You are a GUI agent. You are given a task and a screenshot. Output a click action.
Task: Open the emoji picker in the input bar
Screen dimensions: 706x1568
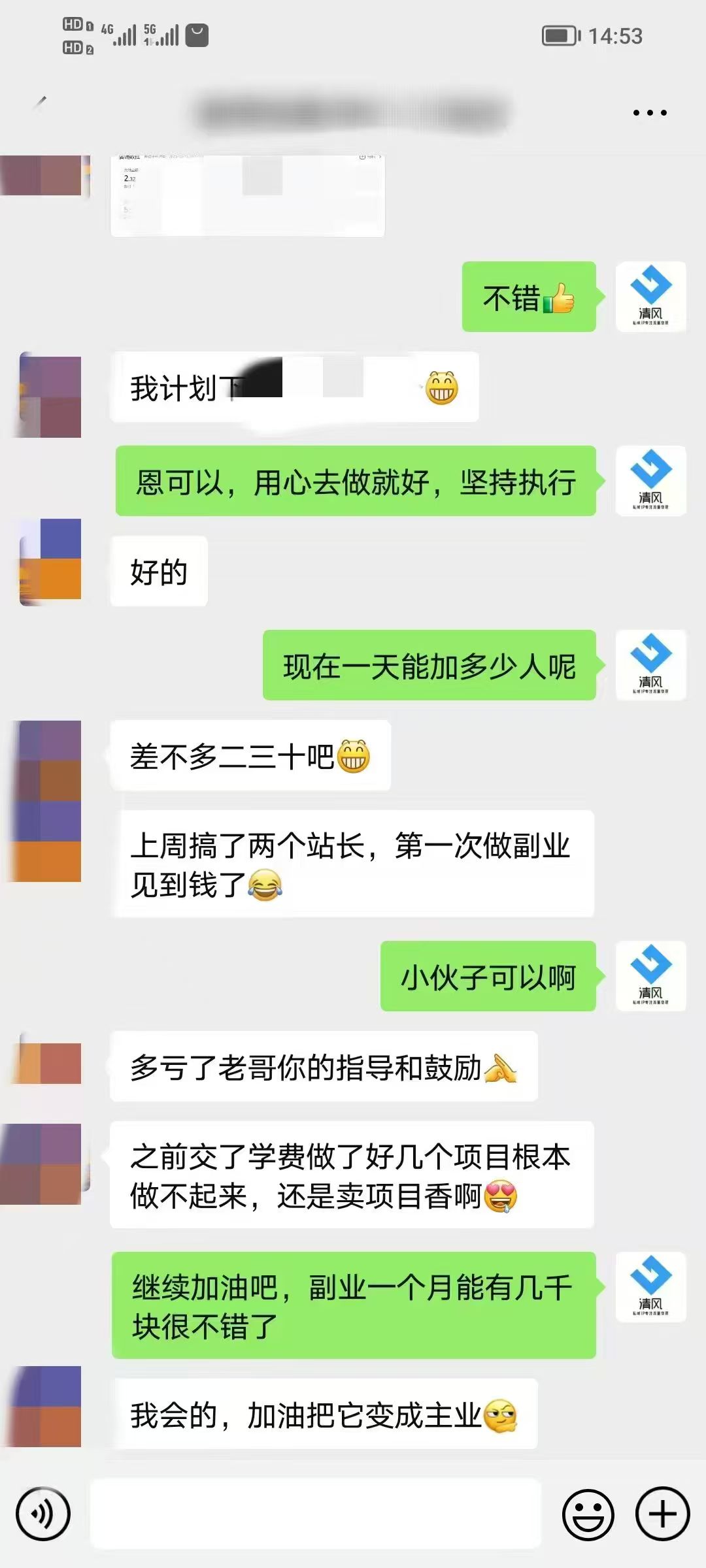pyautogui.click(x=587, y=1513)
